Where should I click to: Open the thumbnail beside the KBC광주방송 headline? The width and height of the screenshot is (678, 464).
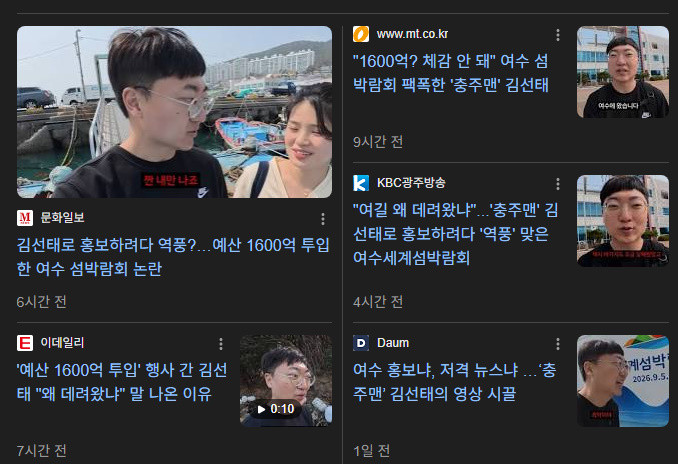click(622, 220)
